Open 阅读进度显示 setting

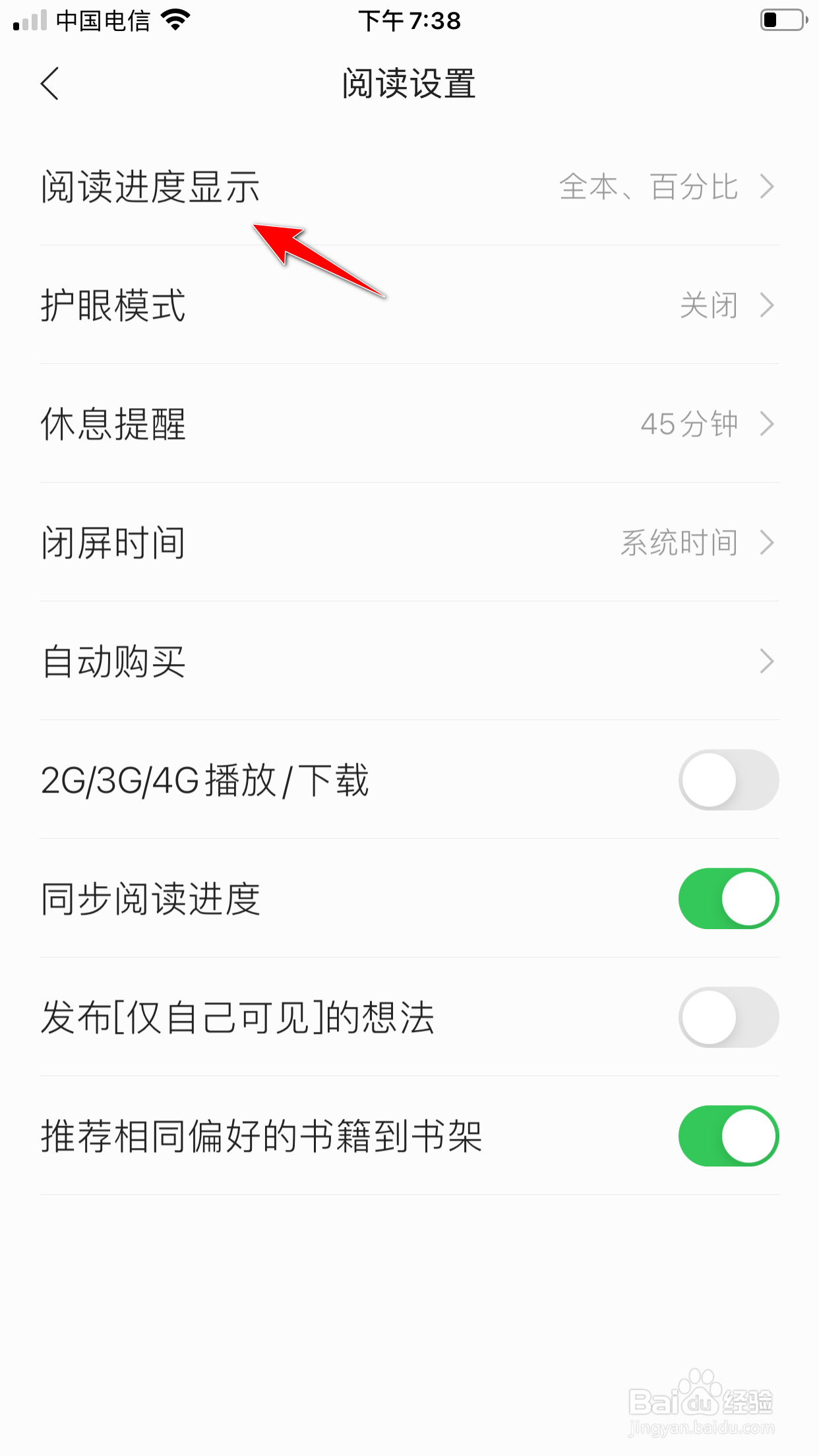point(409,187)
